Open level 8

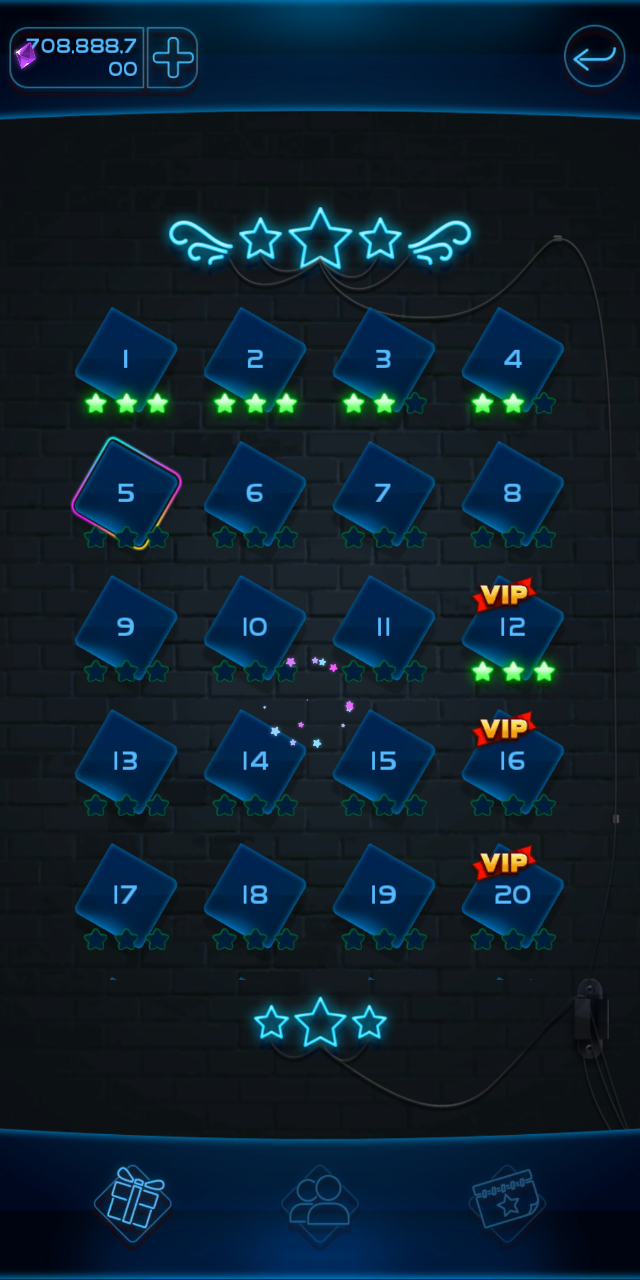[513, 494]
